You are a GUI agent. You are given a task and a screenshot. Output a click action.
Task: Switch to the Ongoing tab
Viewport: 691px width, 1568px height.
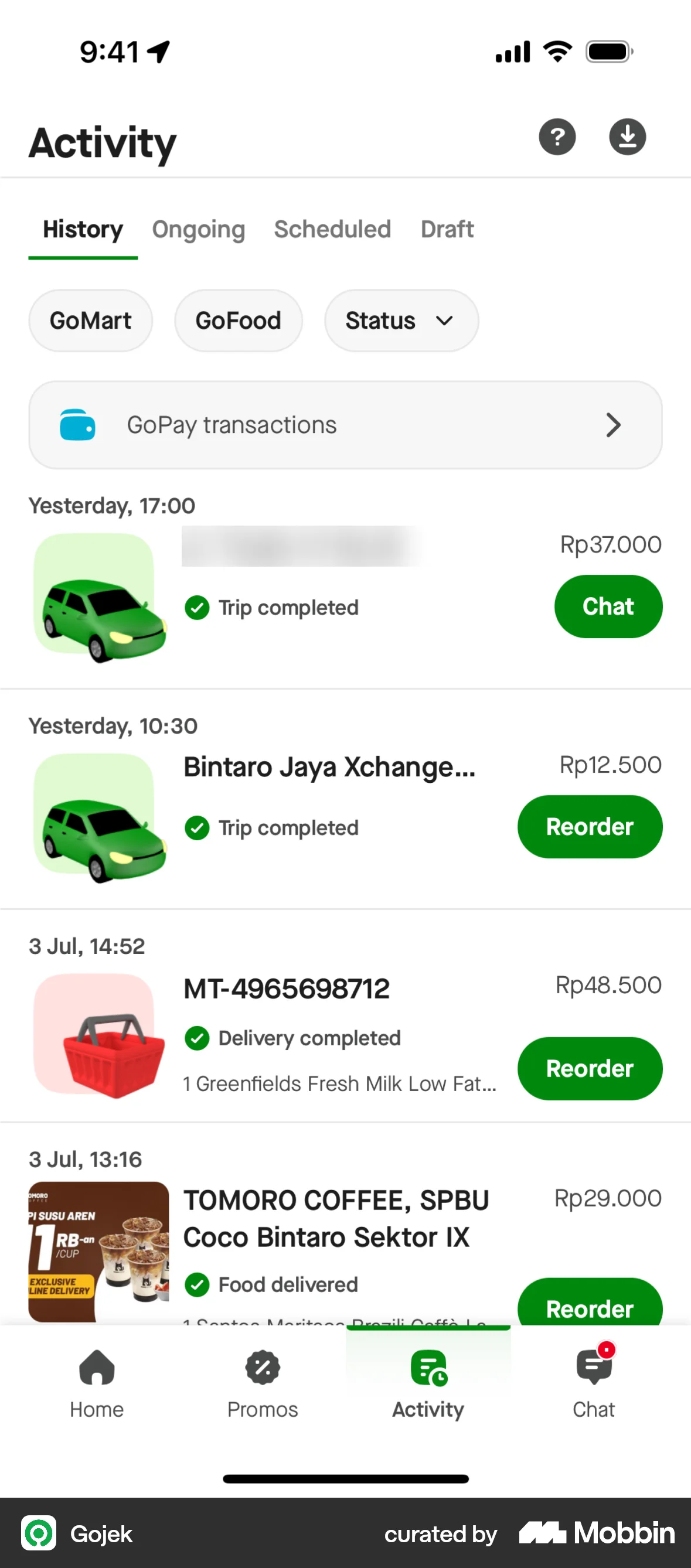(x=198, y=230)
